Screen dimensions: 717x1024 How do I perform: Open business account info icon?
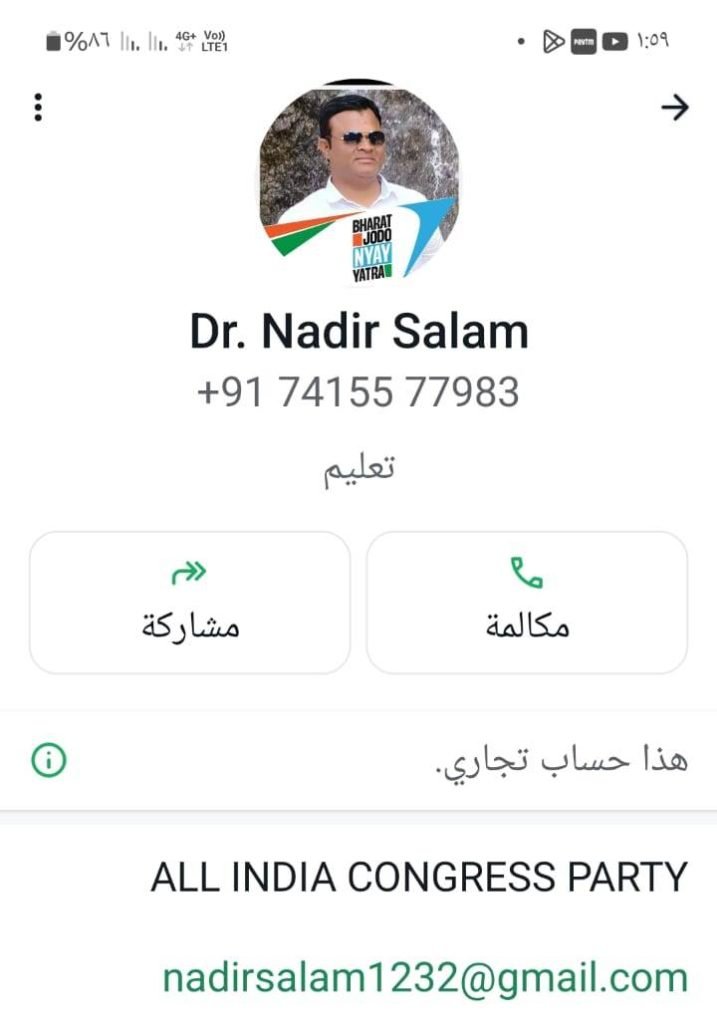(x=49, y=761)
